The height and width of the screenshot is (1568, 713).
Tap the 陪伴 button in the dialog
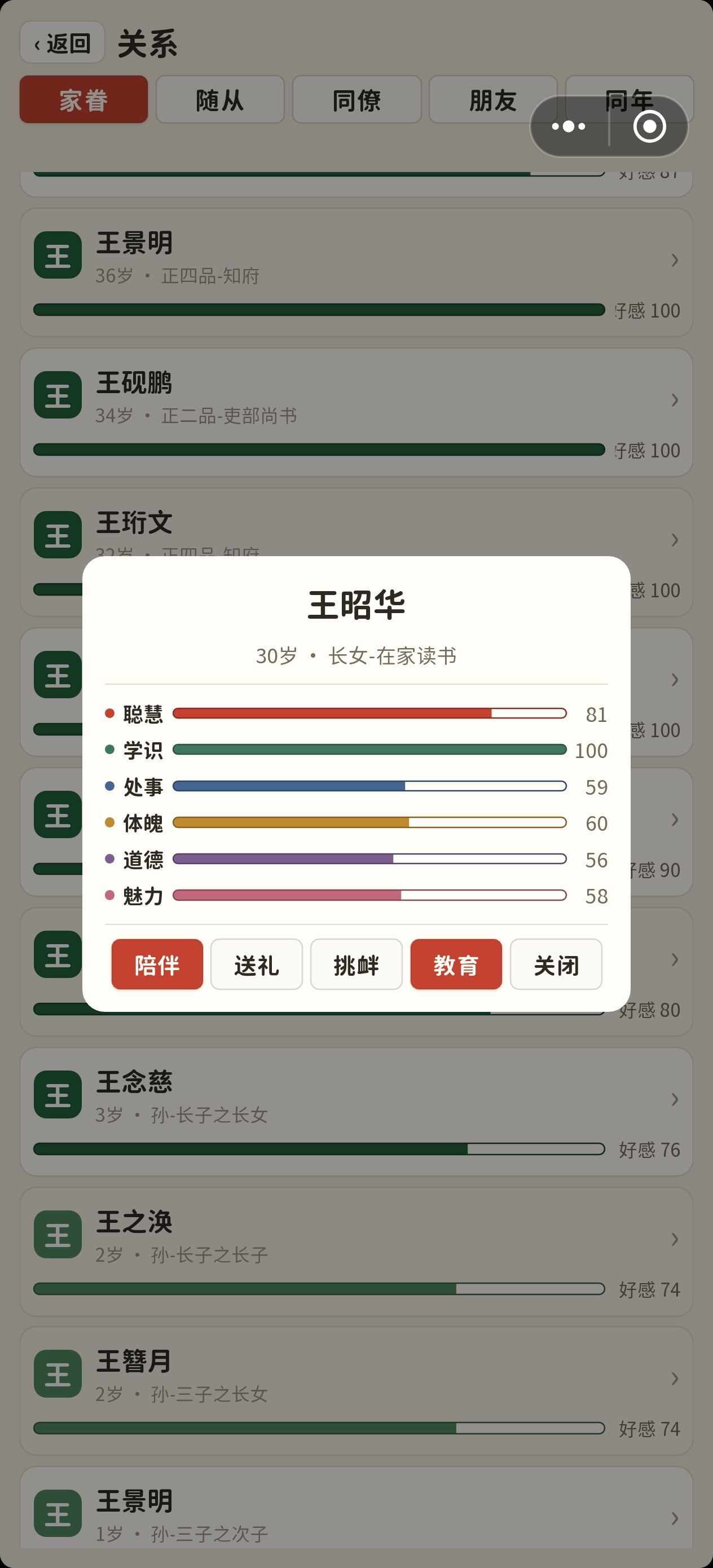point(157,964)
